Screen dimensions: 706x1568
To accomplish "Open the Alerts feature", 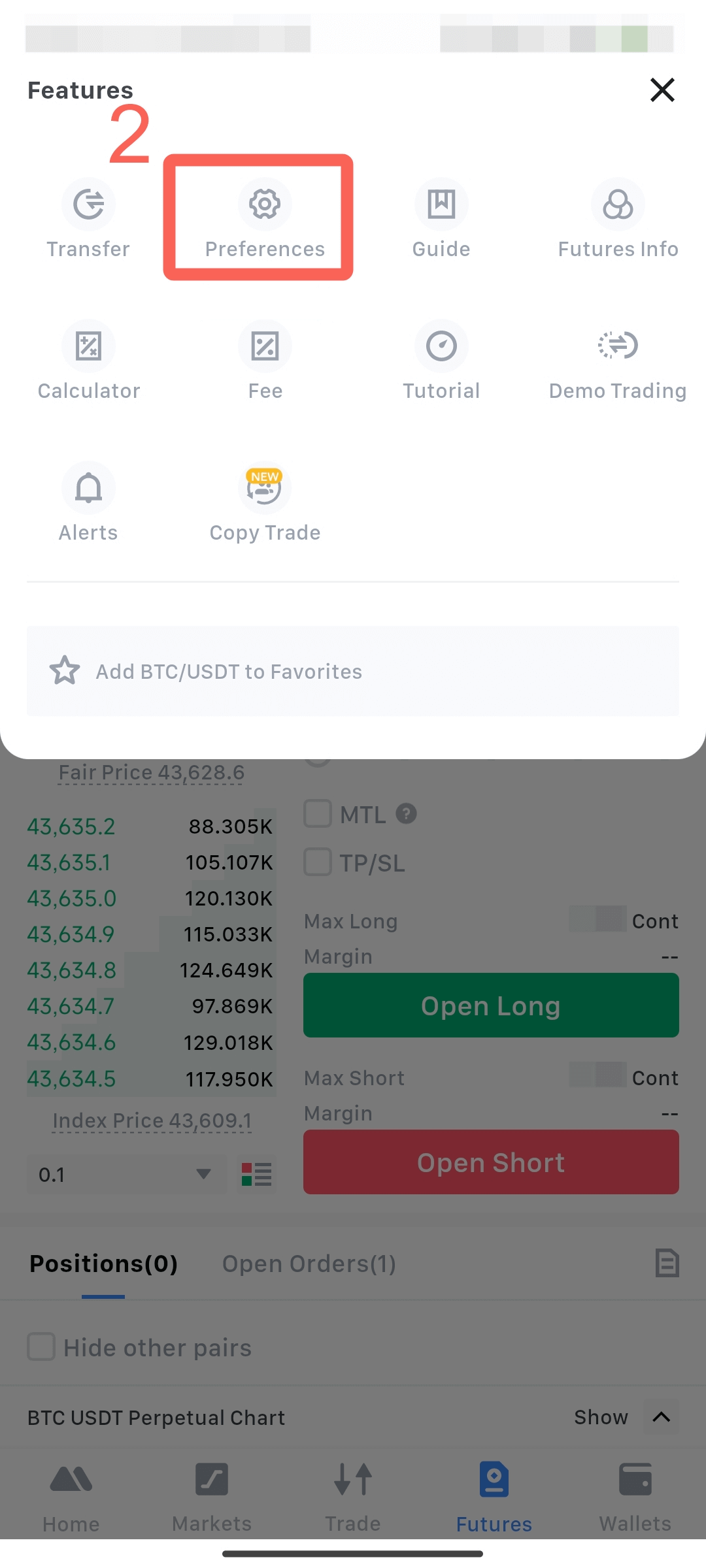I will pos(88,503).
